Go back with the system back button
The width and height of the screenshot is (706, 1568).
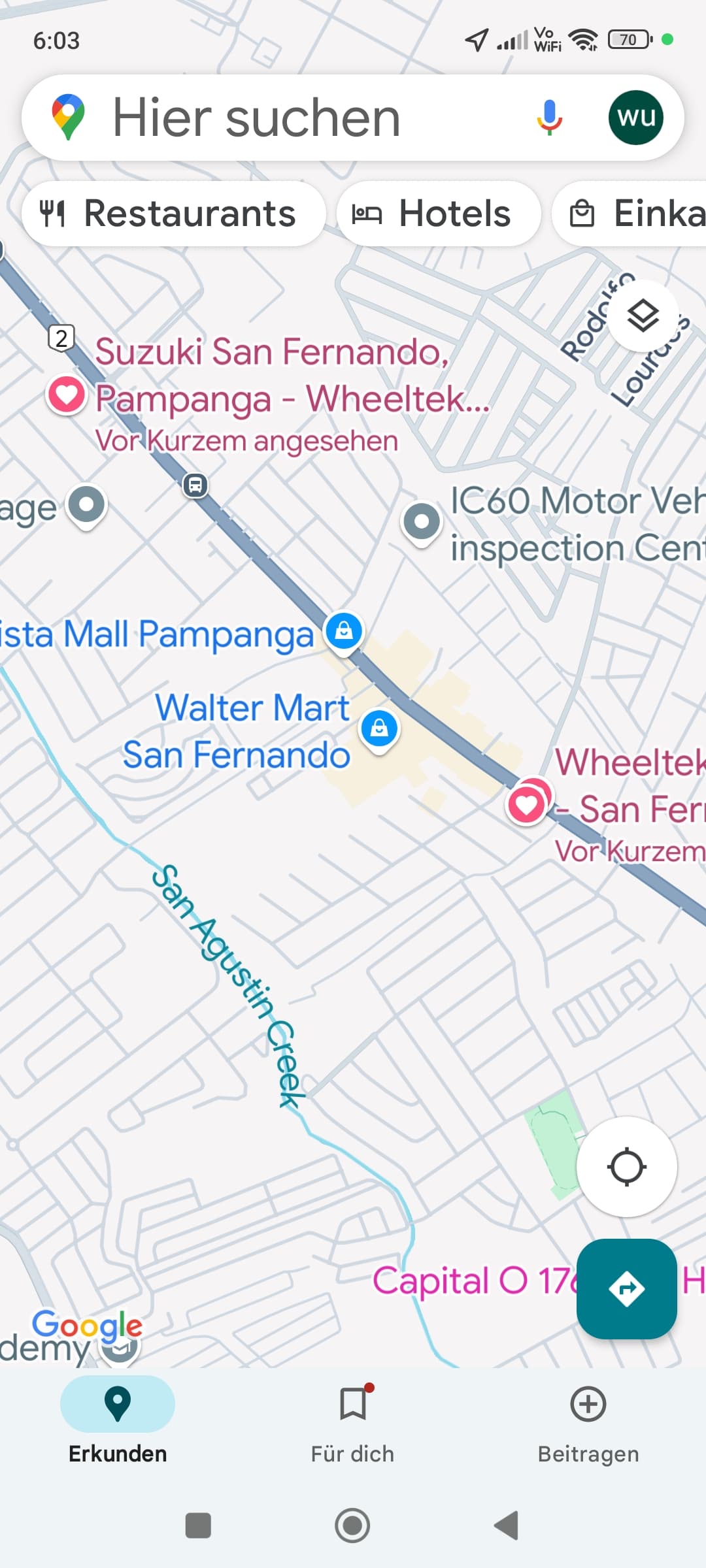pos(506,1526)
